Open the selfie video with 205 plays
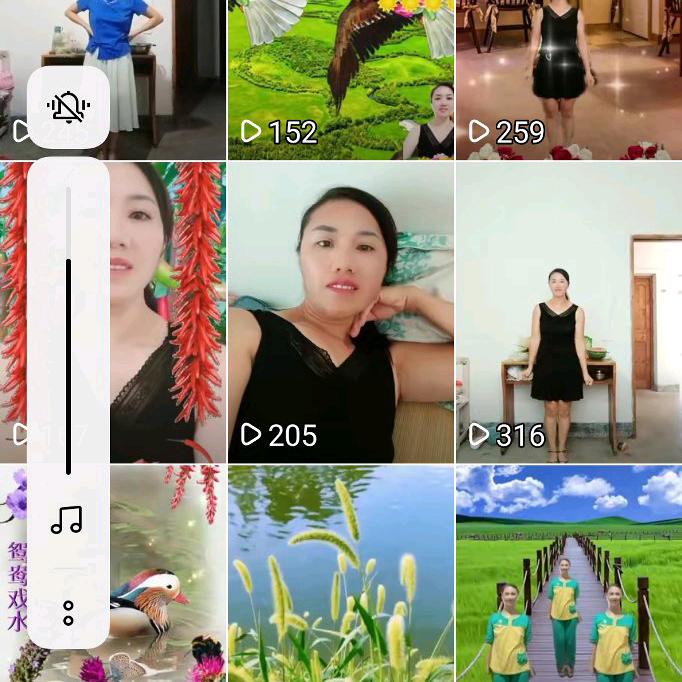Screen dimensions: 682x682 point(340,312)
